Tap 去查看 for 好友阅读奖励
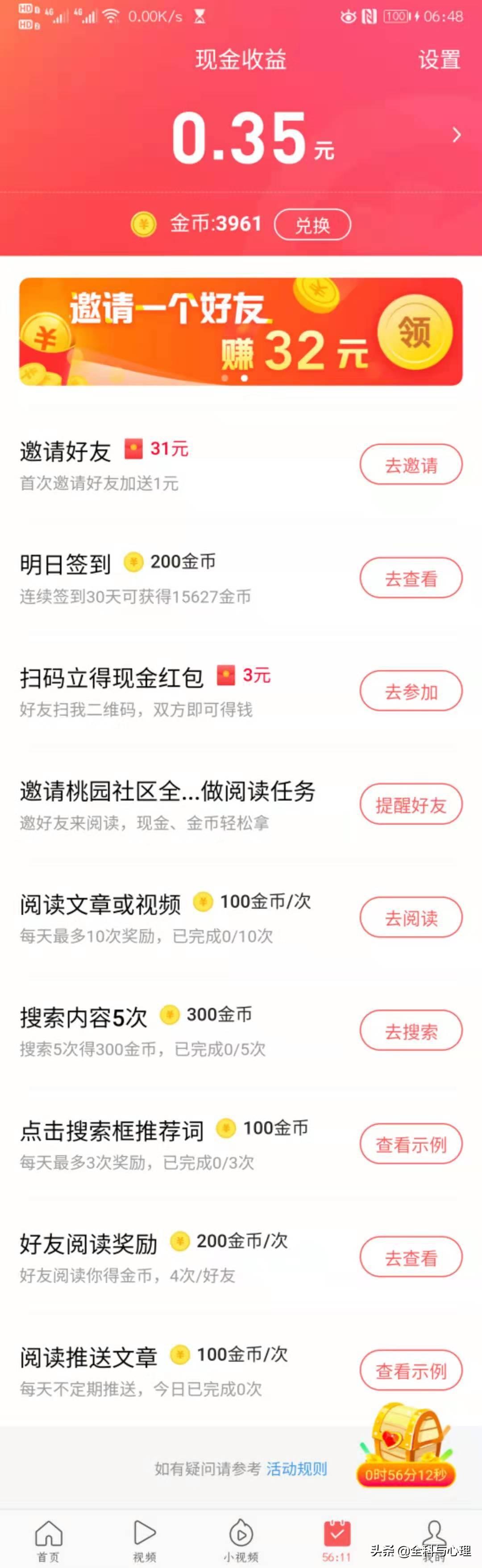The width and height of the screenshot is (482, 1568). [x=411, y=1258]
